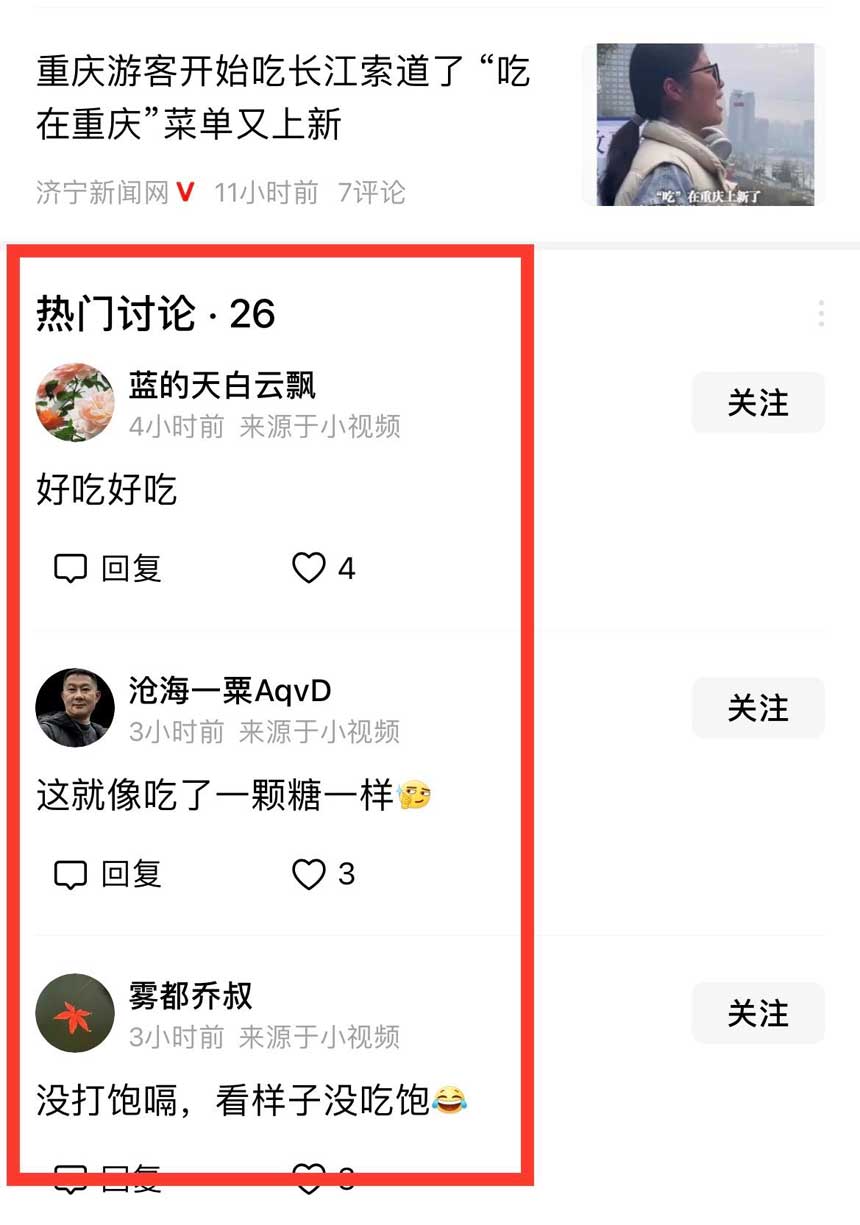Open the article's video thumbnail
The height and width of the screenshot is (1225, 860).
pyautogui.click(x=703, y=125)
